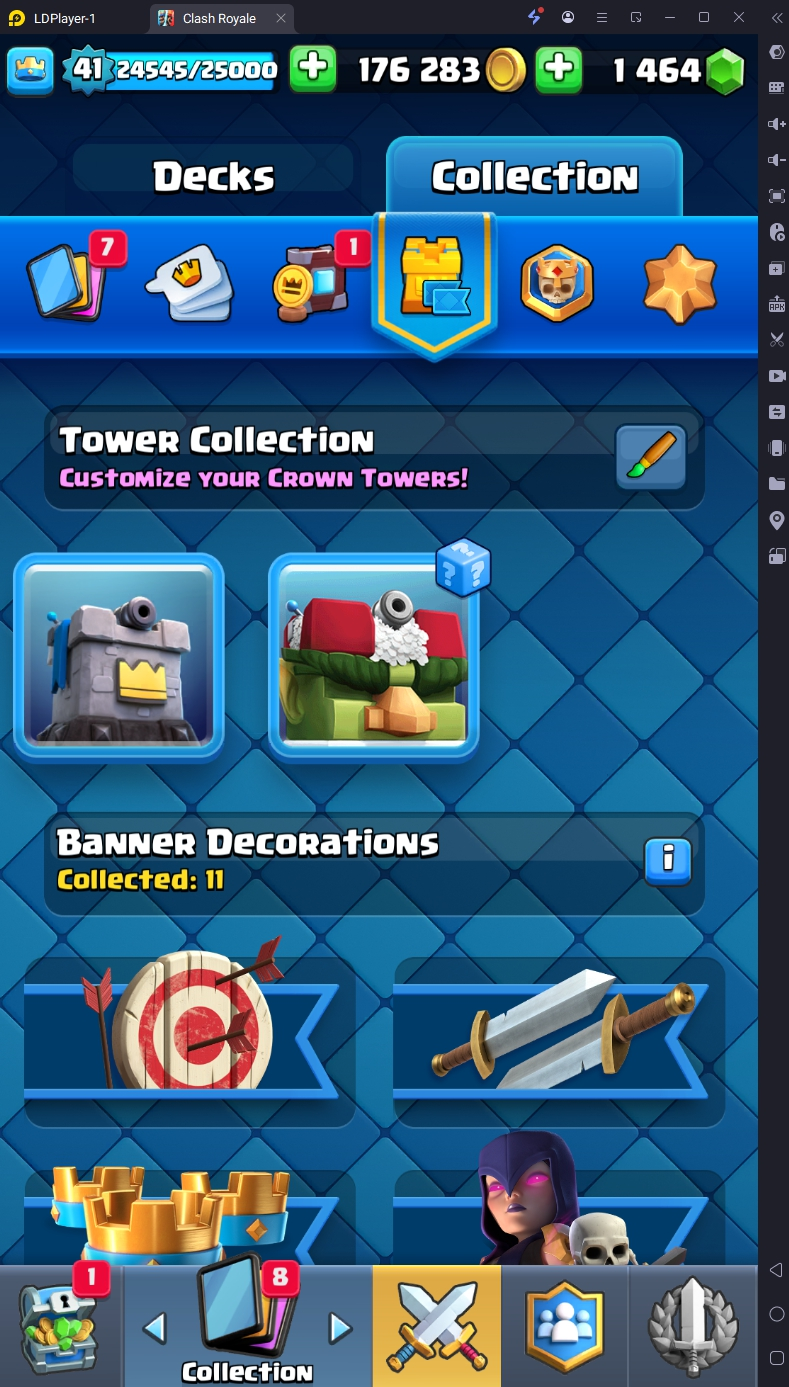Image resolution: width=789 pixels, height=1387 pixels.
Task: Open Banner Decorations info button
Action: (x=668, y=857)
